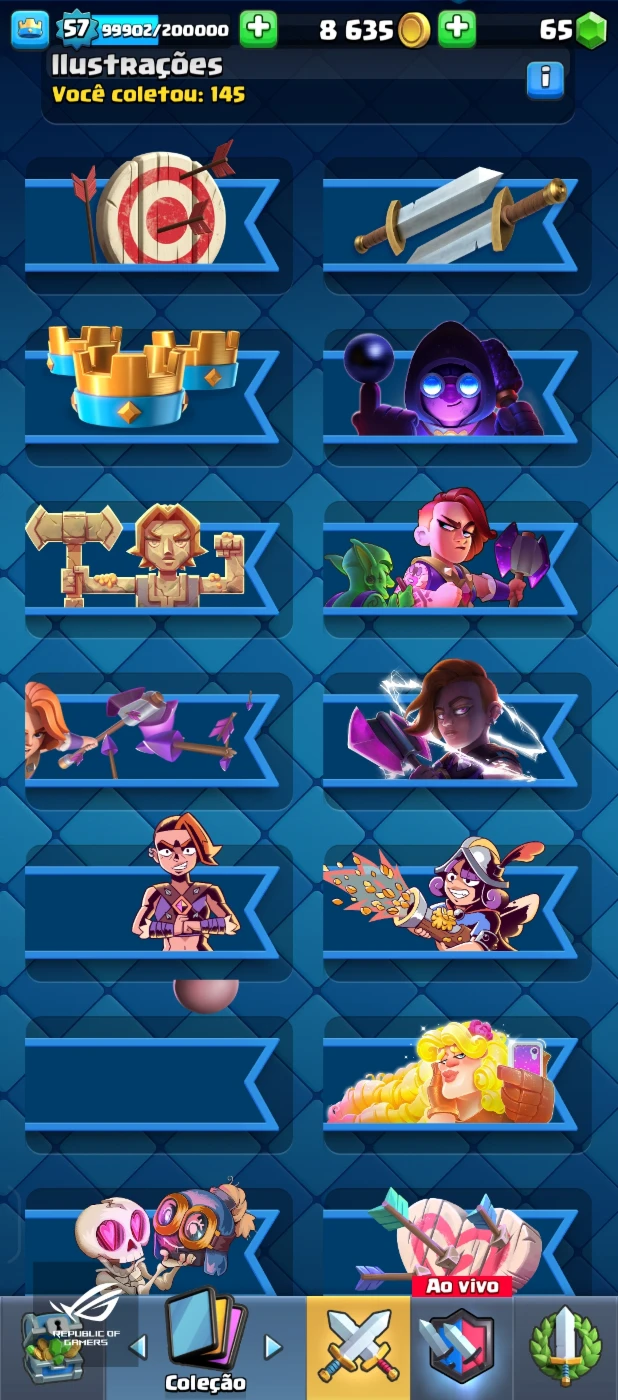The height and width of the screenshot is (1400, 618).
Task: Tap the blue info button beside Ilustrações
Action: click(545, 79)
